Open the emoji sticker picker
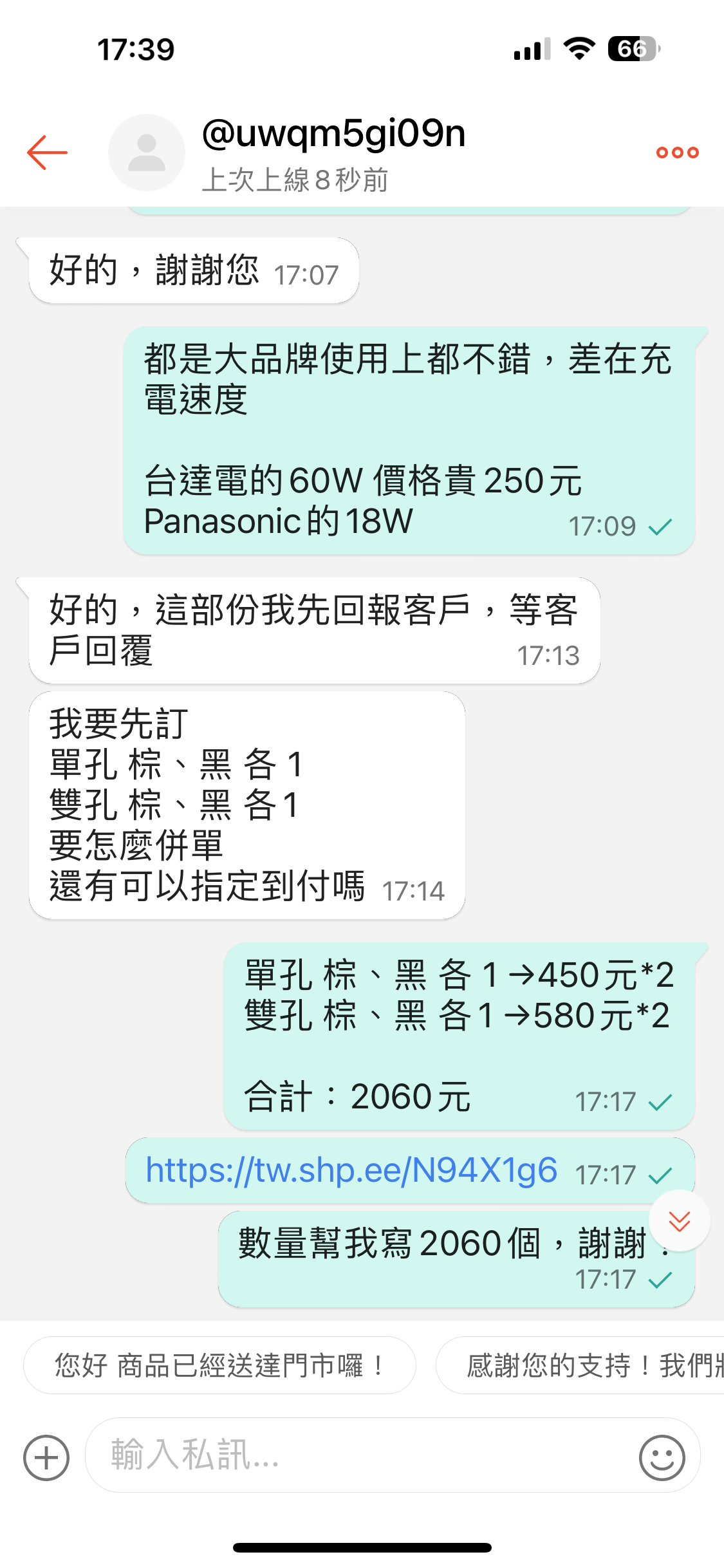Screen dimensions: 724x1568 click(662, 1457)
